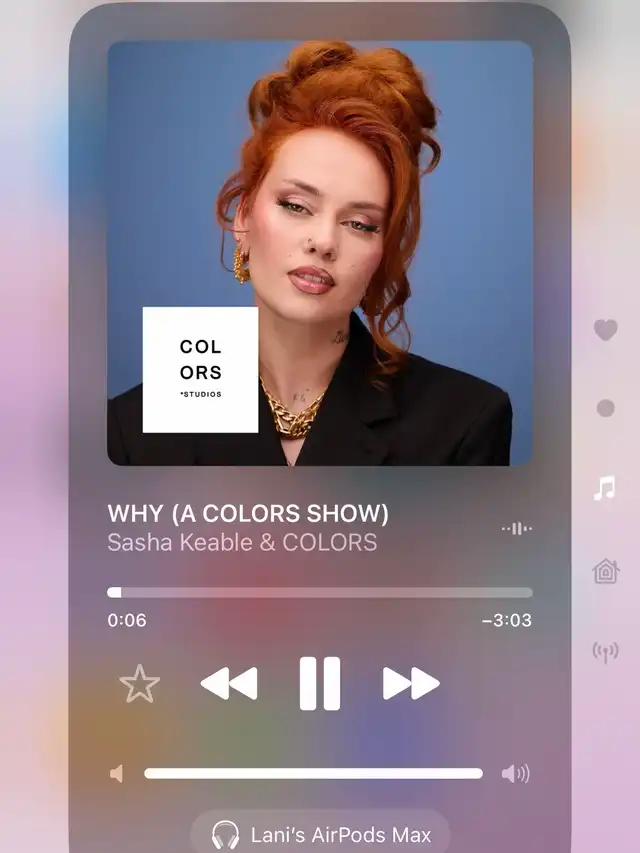Jump to the music note page
Image resolution: width=640 pixels, height=853 pixels.
[x=605, y=488]
